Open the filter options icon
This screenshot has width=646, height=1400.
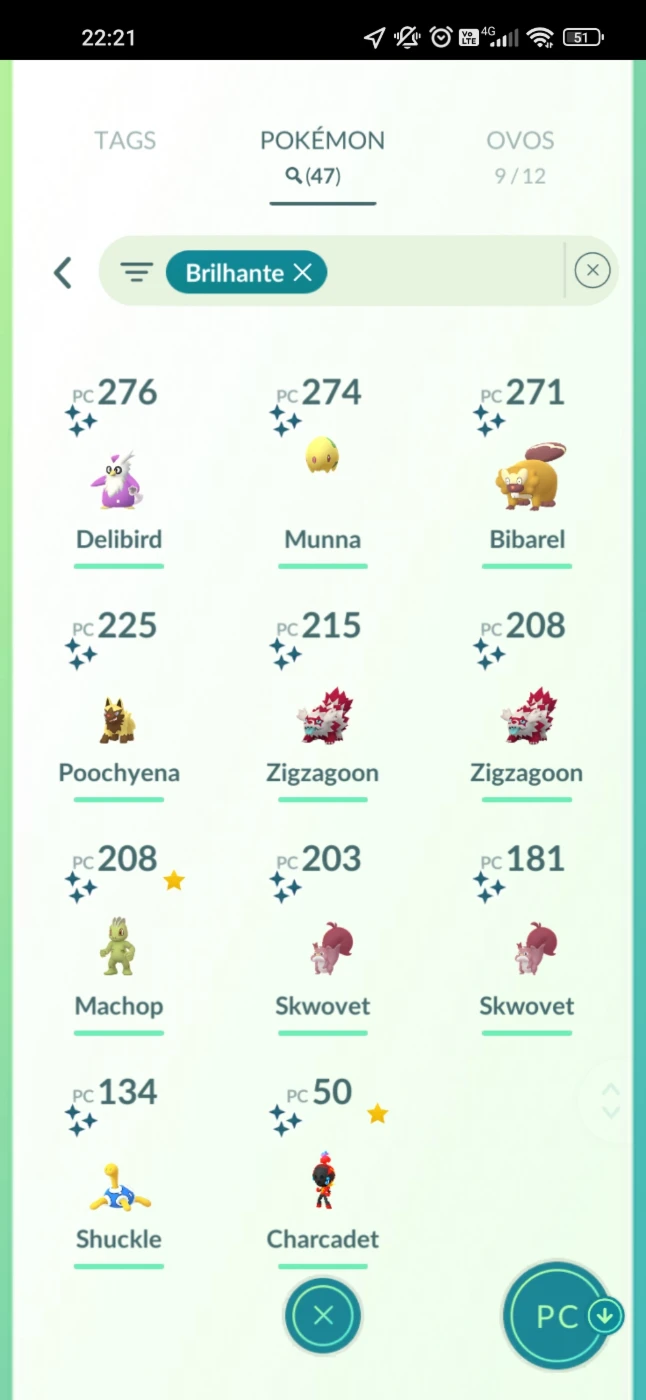click(137, 272)
